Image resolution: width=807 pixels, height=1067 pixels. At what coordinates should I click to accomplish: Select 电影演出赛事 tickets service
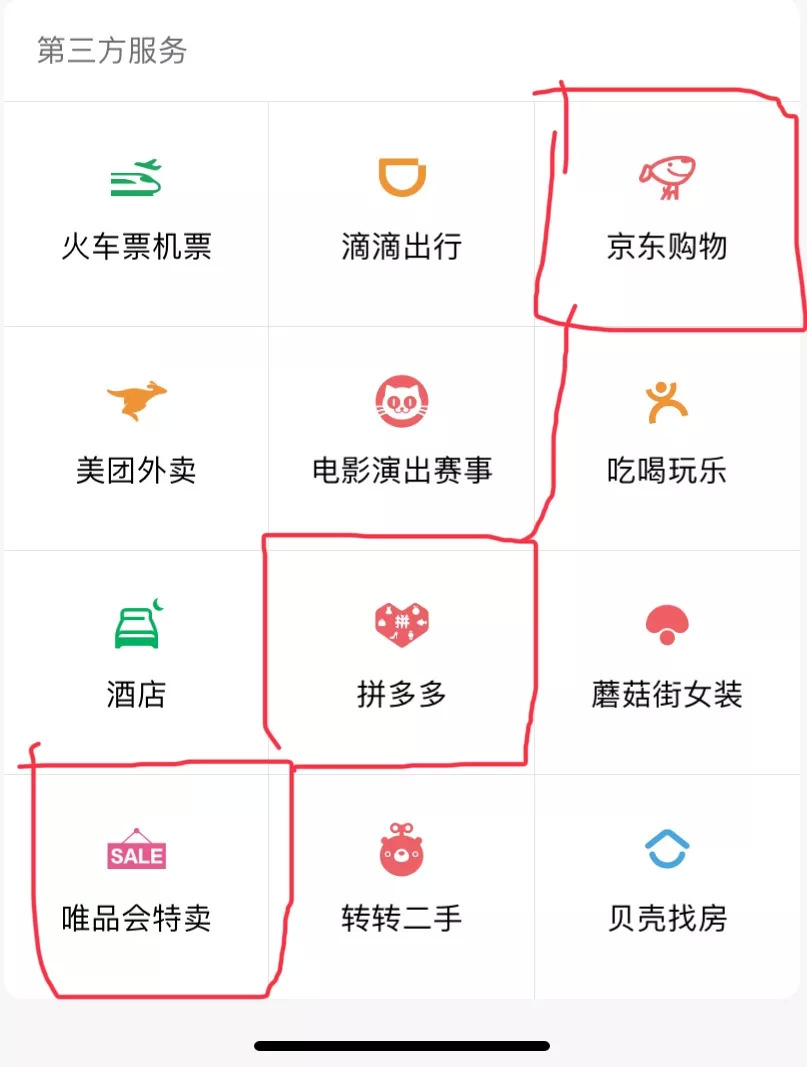pos(401,436)
